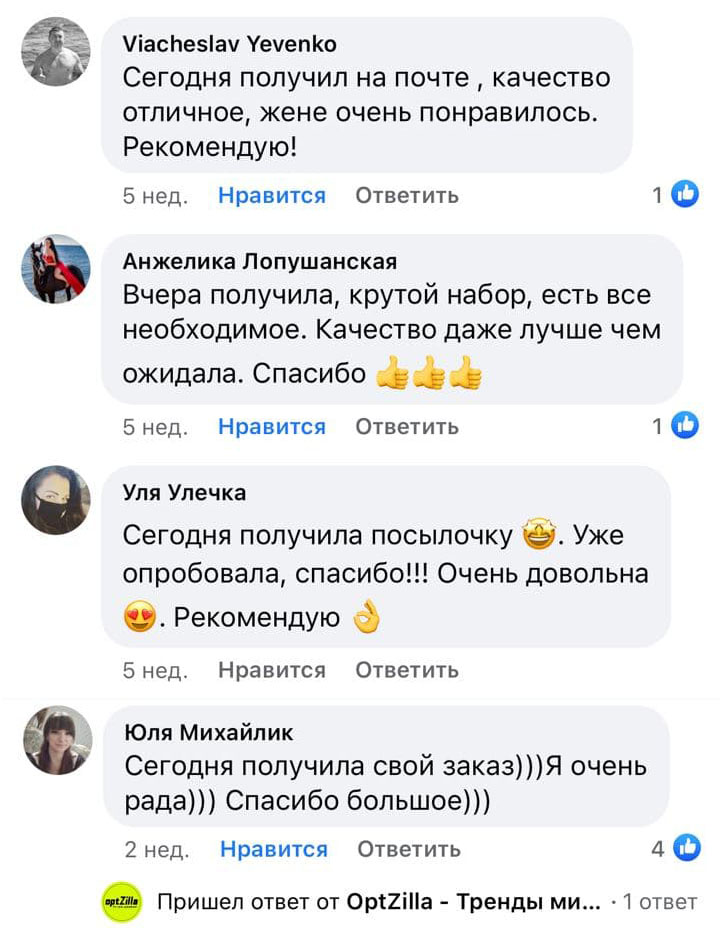
Task: Tap Ответить under Анжелика Лопушанская's comment
Action: point(406,426)
